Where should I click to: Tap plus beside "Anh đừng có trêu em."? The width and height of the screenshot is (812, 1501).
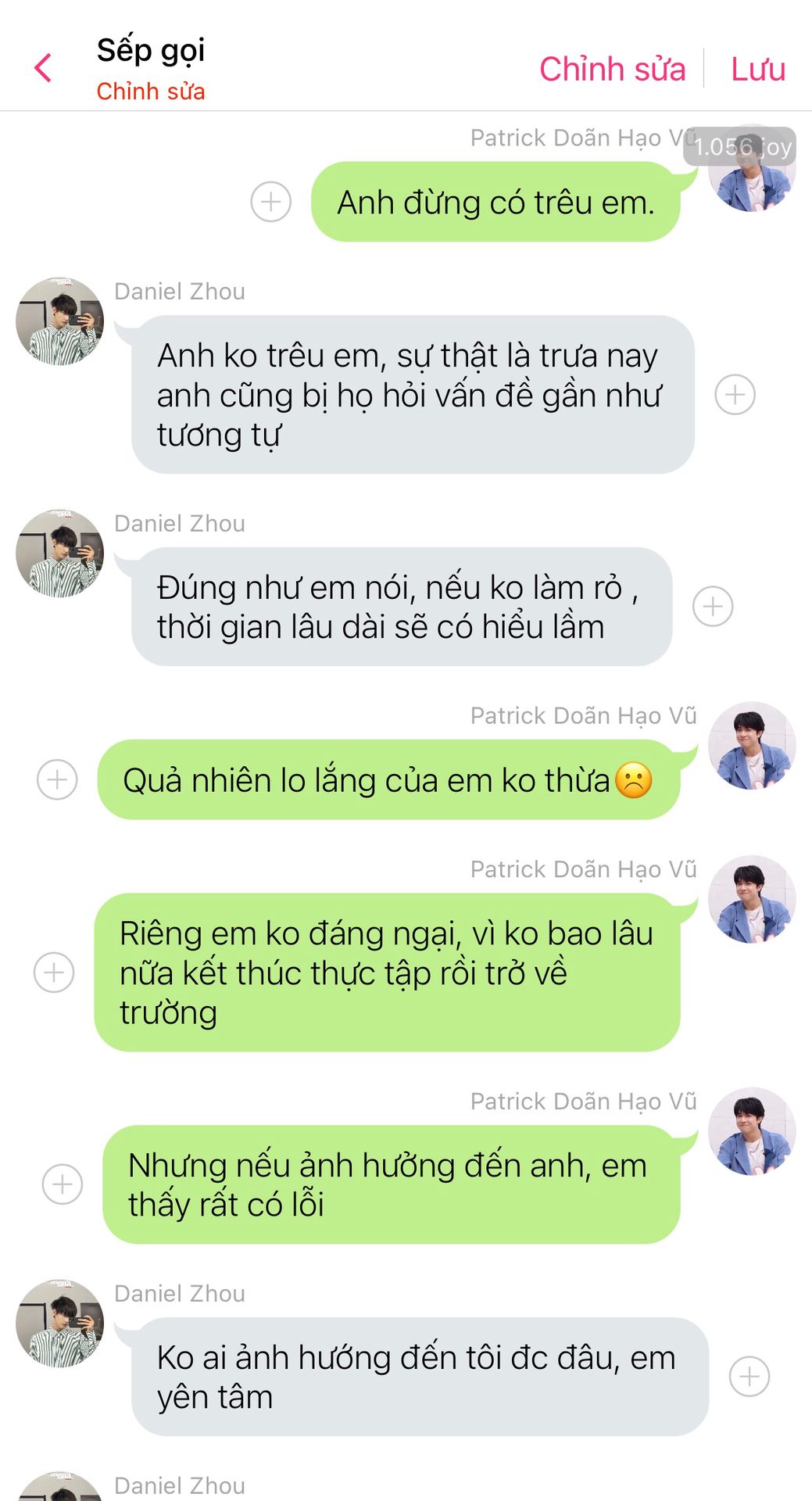click(271, 202)
